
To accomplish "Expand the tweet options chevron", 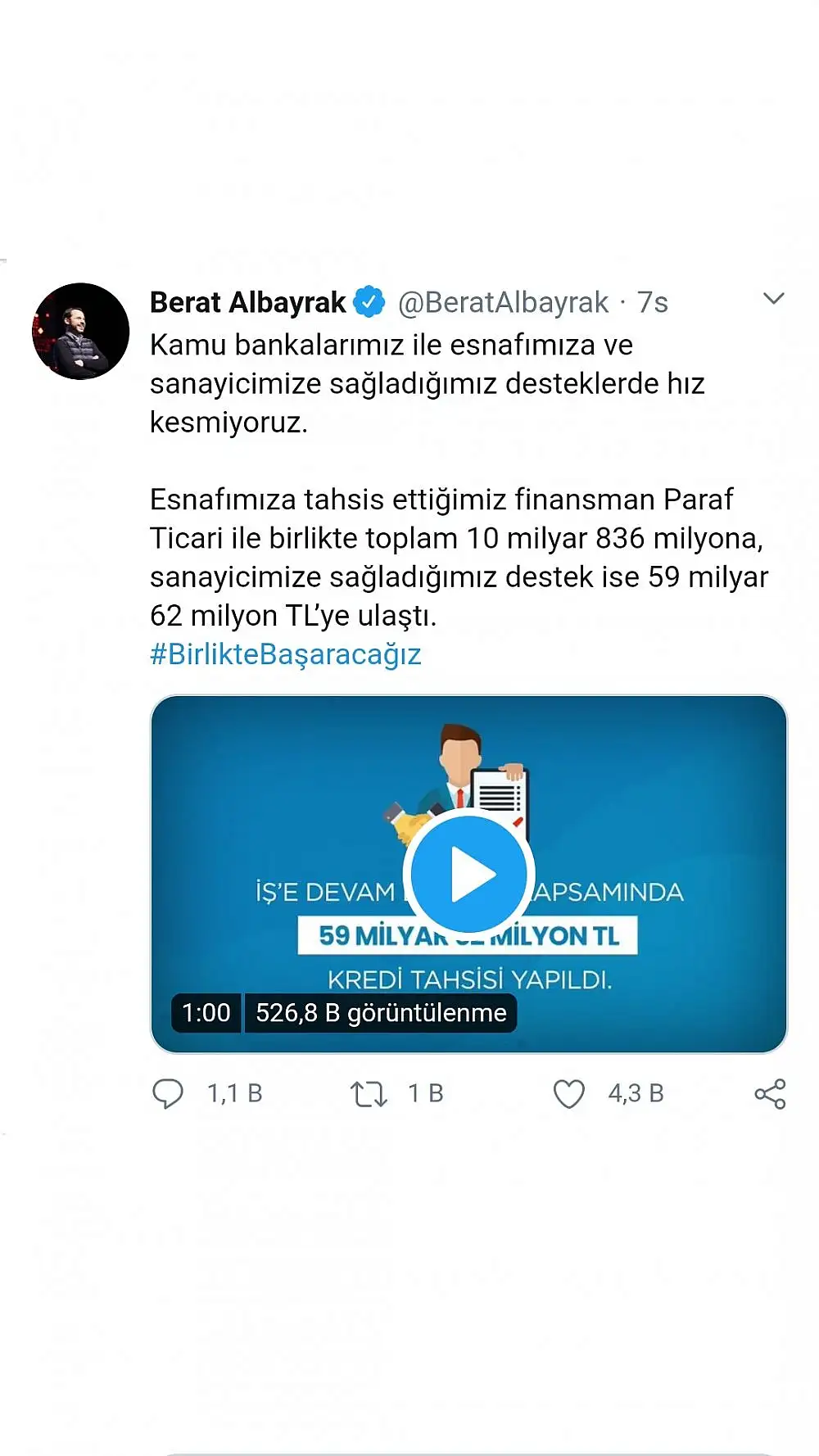I will (x=773, y=299).
